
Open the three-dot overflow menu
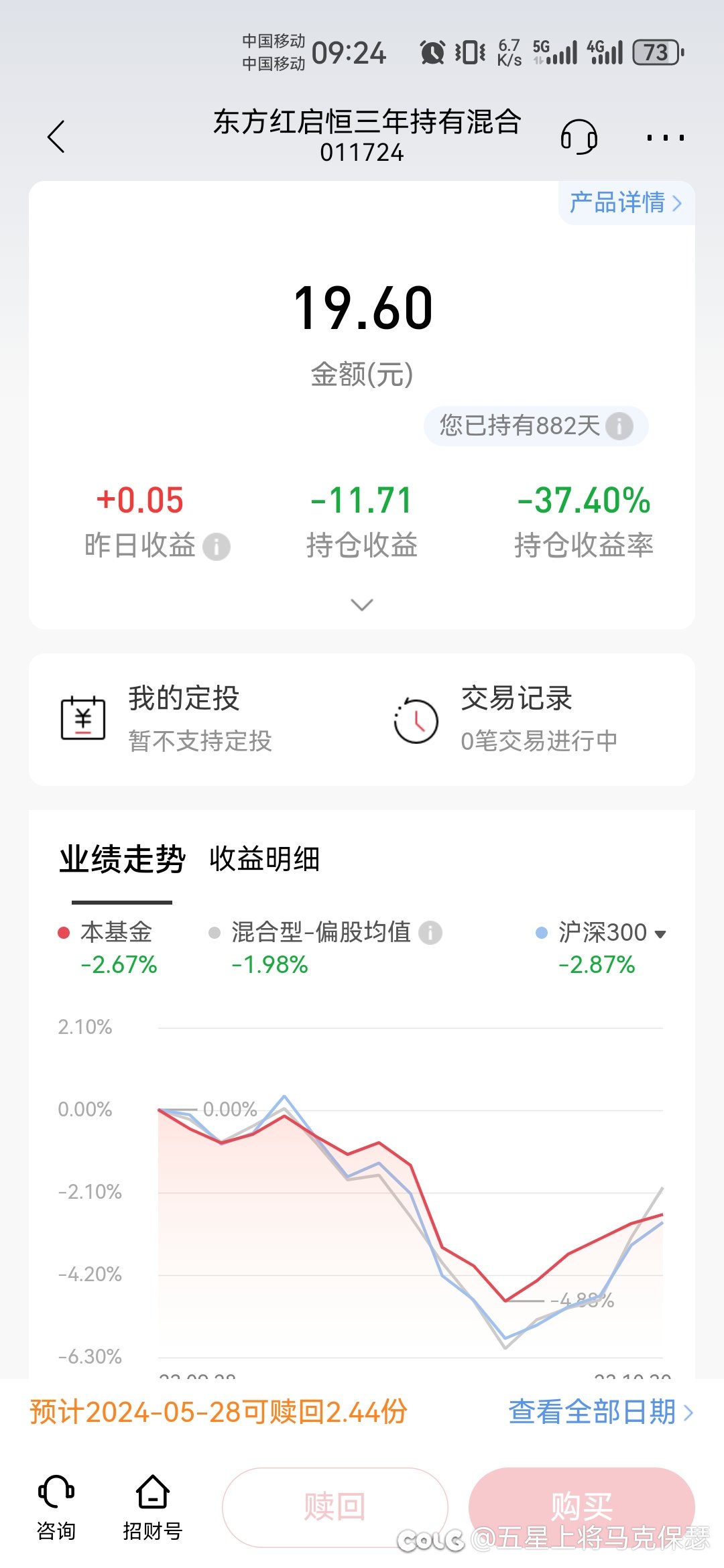(x=665, y=137)
